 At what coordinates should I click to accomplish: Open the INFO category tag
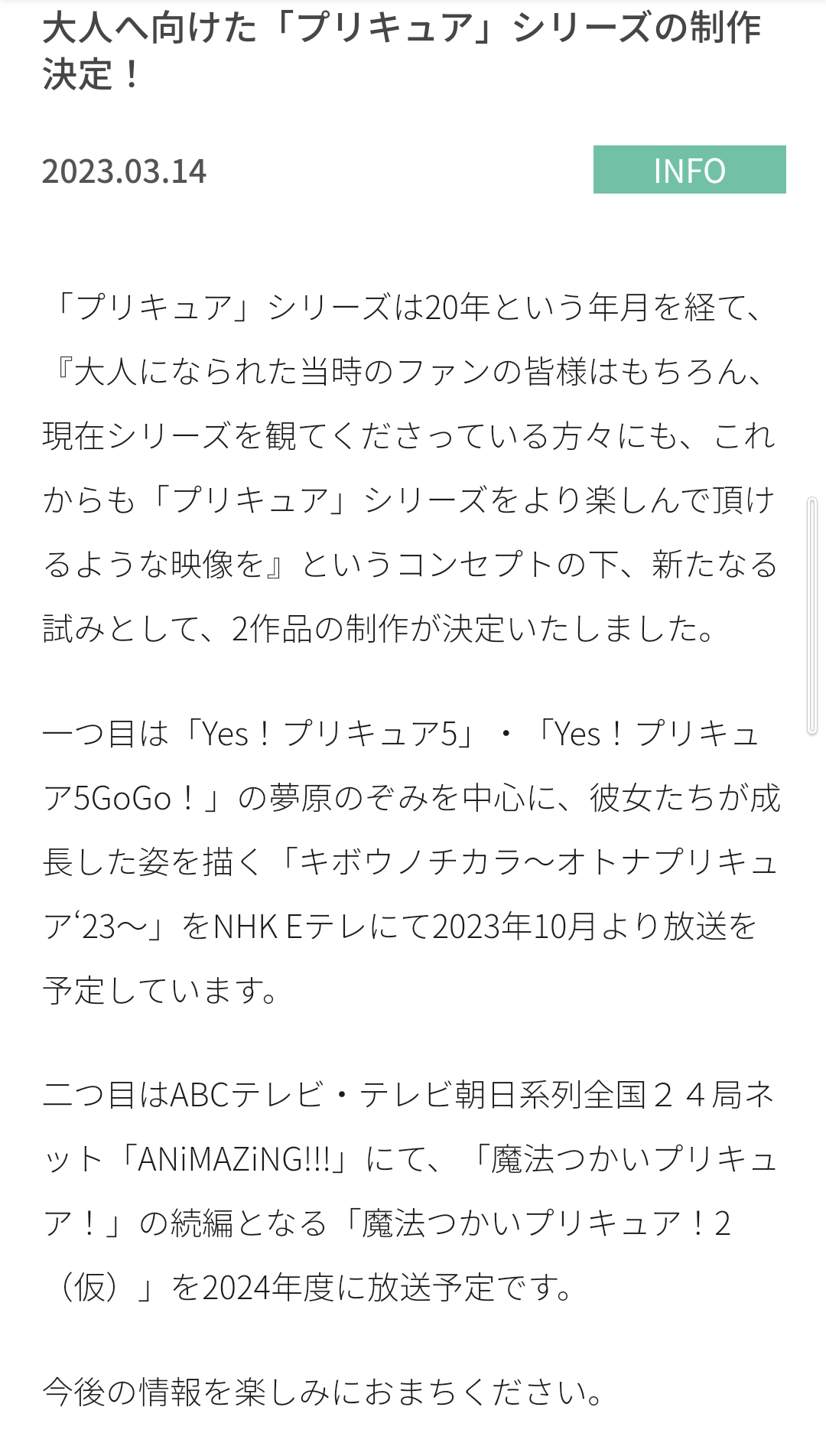[x=689, y=170]
